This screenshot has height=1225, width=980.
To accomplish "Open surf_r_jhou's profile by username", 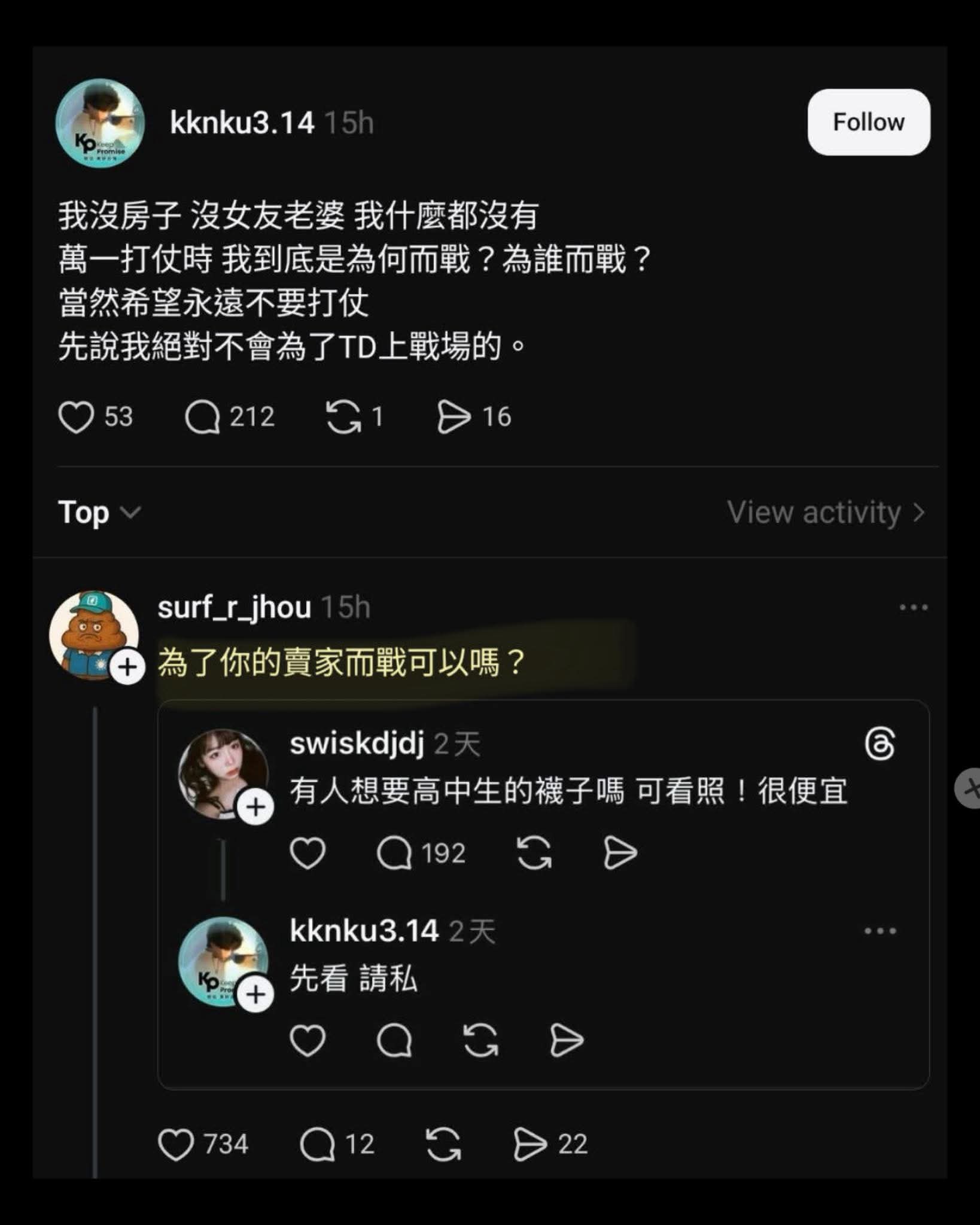I will [234, 608].
